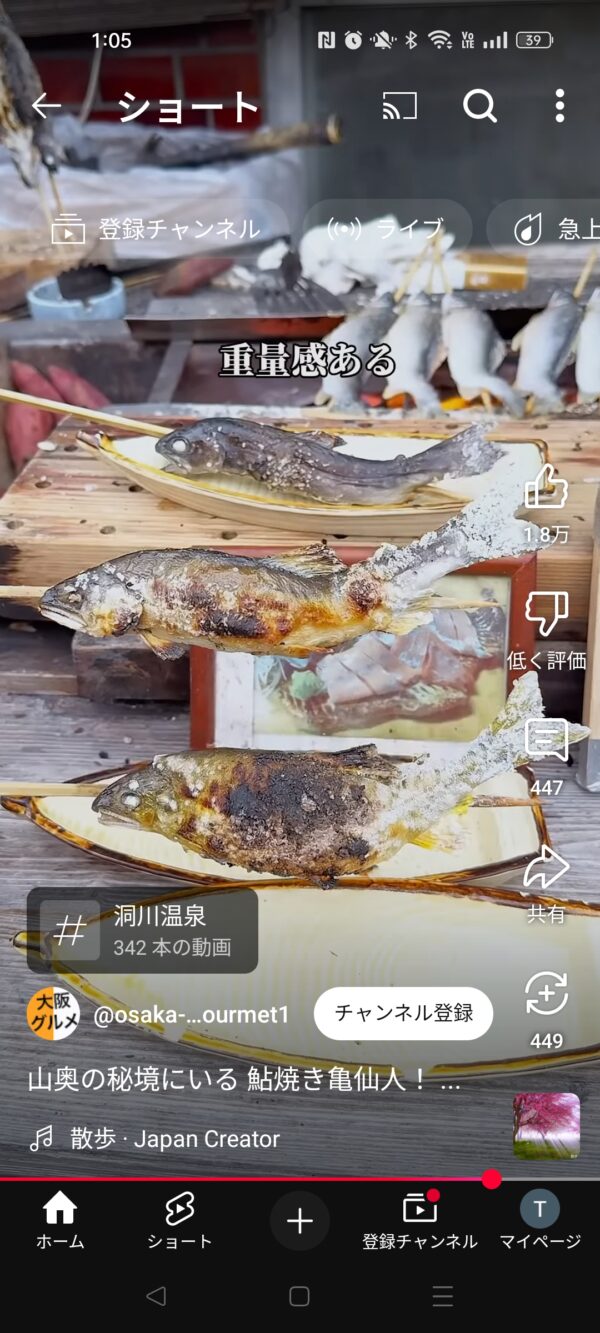Select the ライブ chip

[x=386, y=229]
